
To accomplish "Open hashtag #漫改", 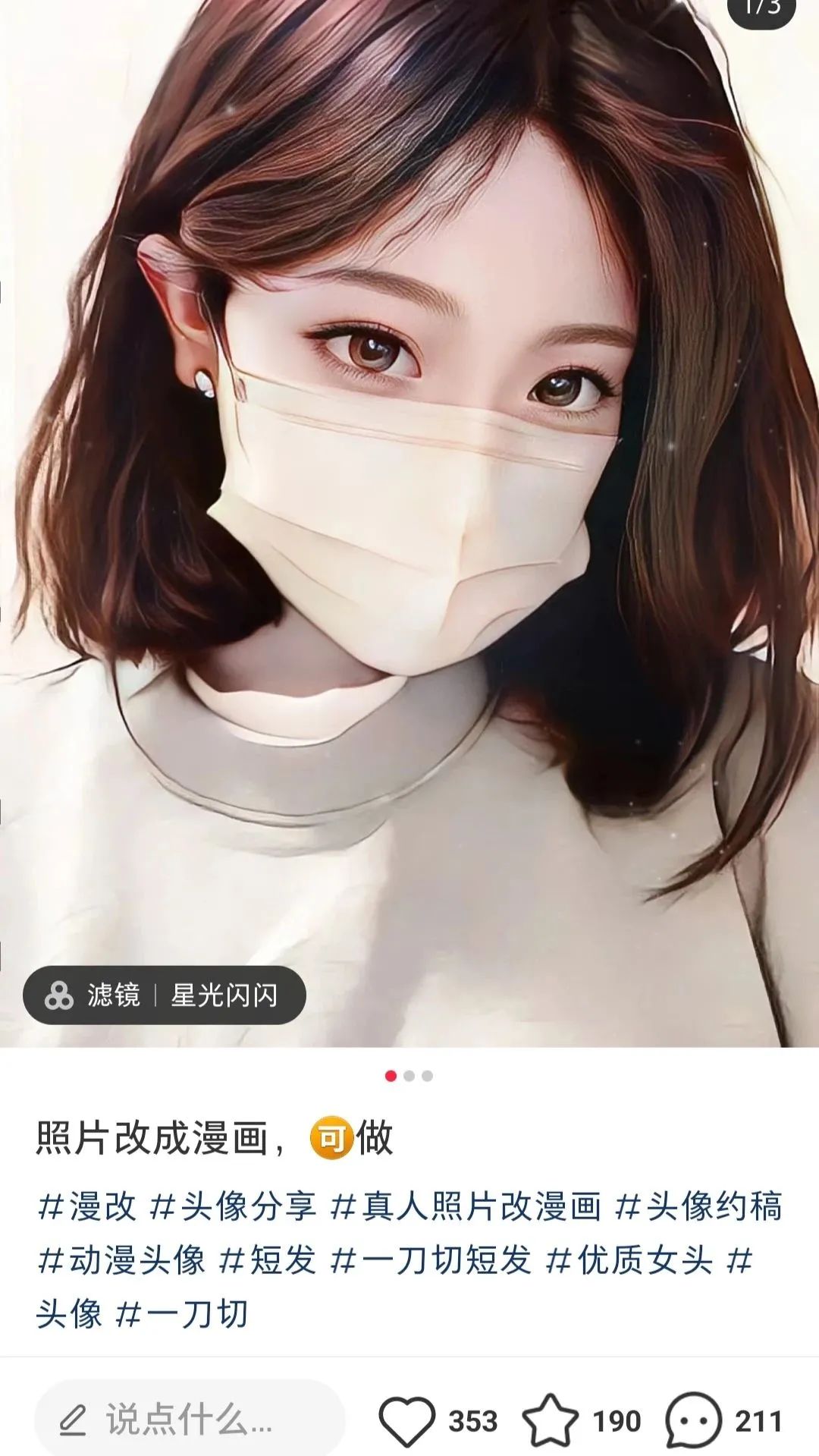I will coord(87,1206).
